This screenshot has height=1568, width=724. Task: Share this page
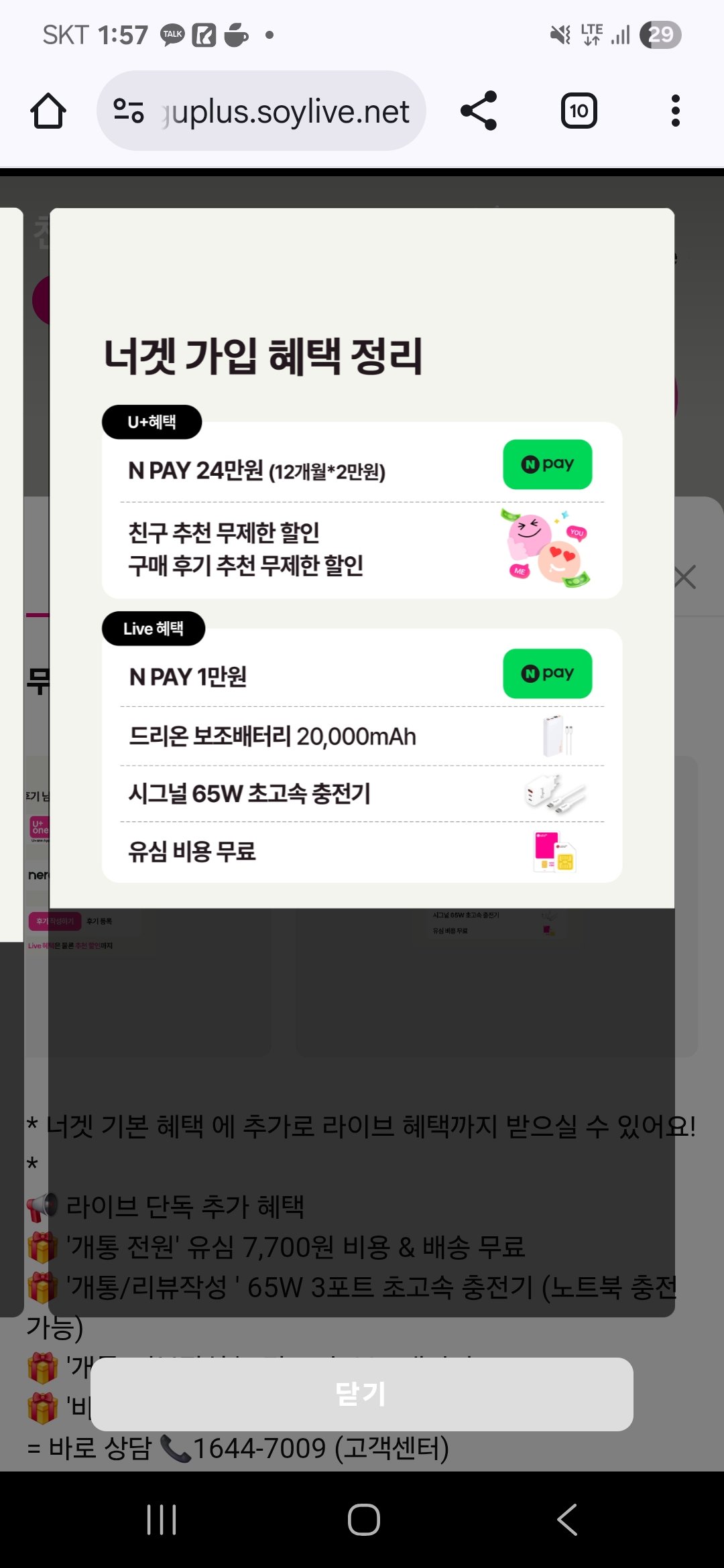(x=479, y=111)
